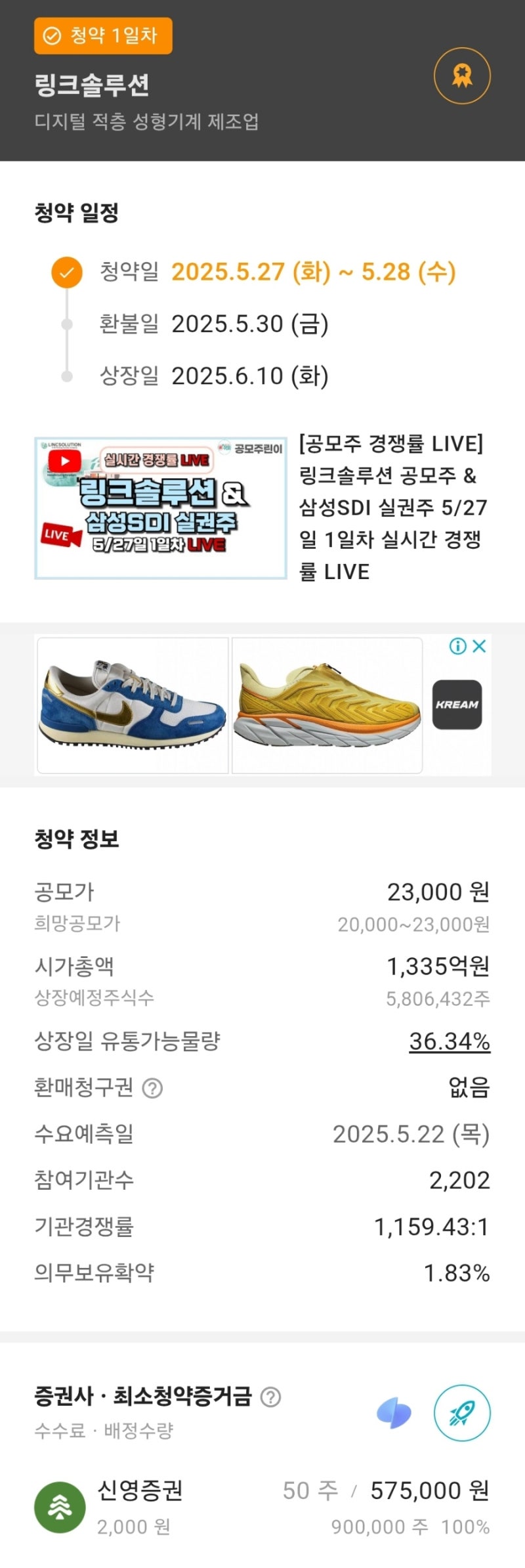Show help for 환매청구권

click(x=152, y=1088)
